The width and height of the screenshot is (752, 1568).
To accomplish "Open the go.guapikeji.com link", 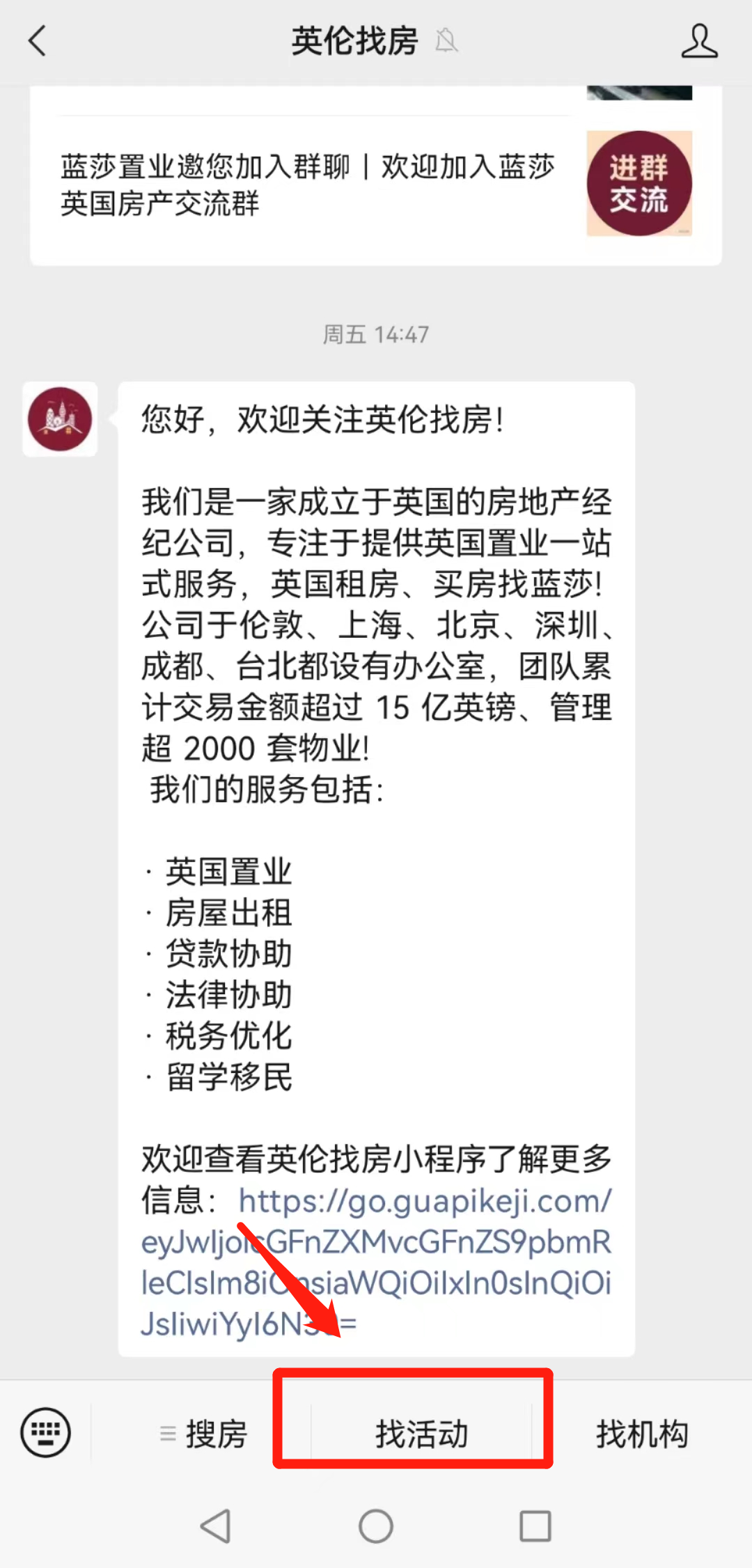I will [376, 1262].
